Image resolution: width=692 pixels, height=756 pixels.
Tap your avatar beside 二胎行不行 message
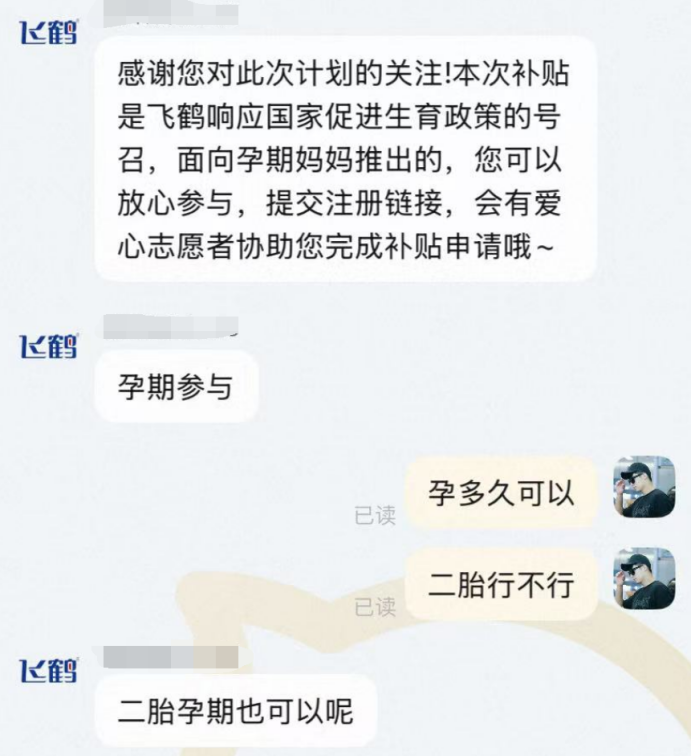point(644,578)
